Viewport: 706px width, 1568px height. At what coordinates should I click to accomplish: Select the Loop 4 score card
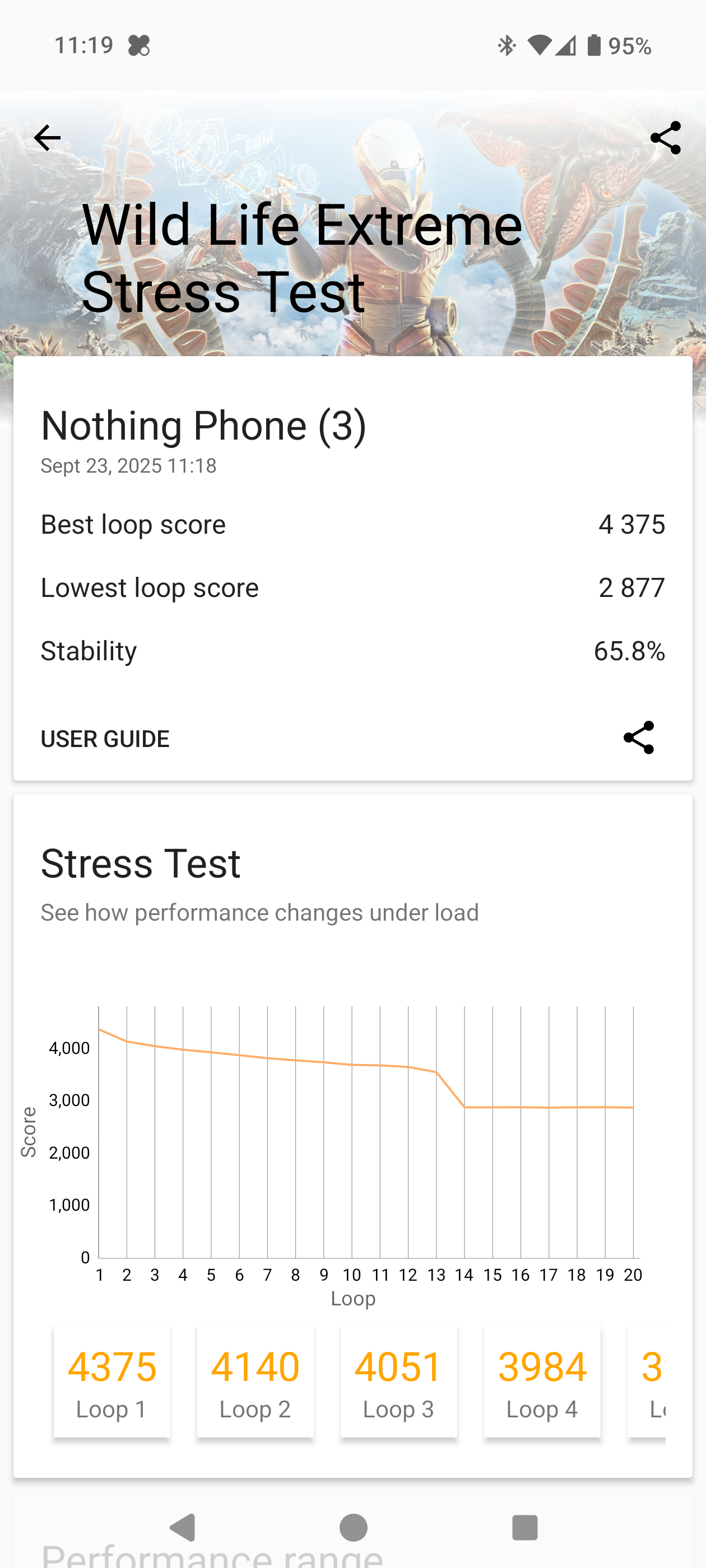coord(542,1380)
